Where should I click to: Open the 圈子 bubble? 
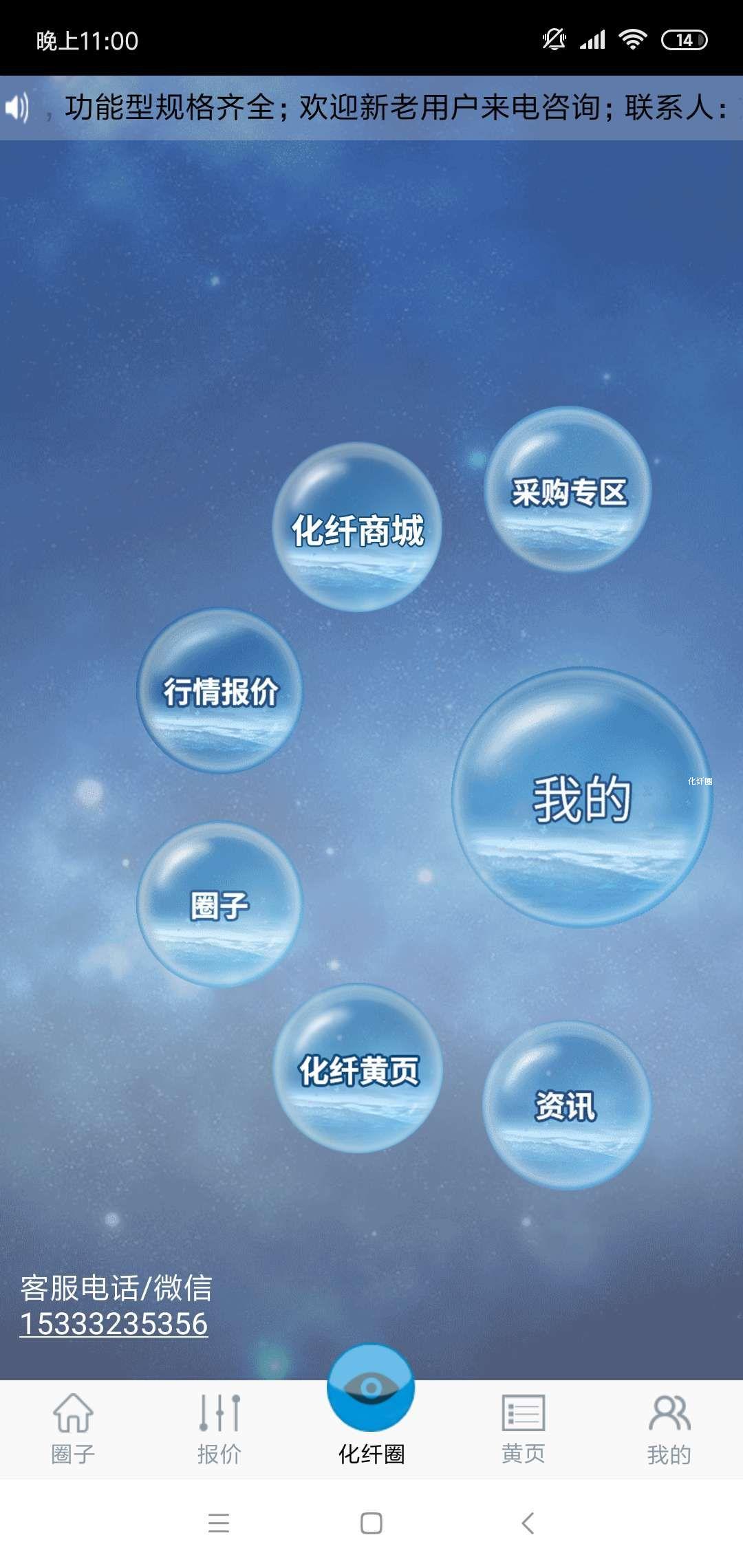[219, 904]
